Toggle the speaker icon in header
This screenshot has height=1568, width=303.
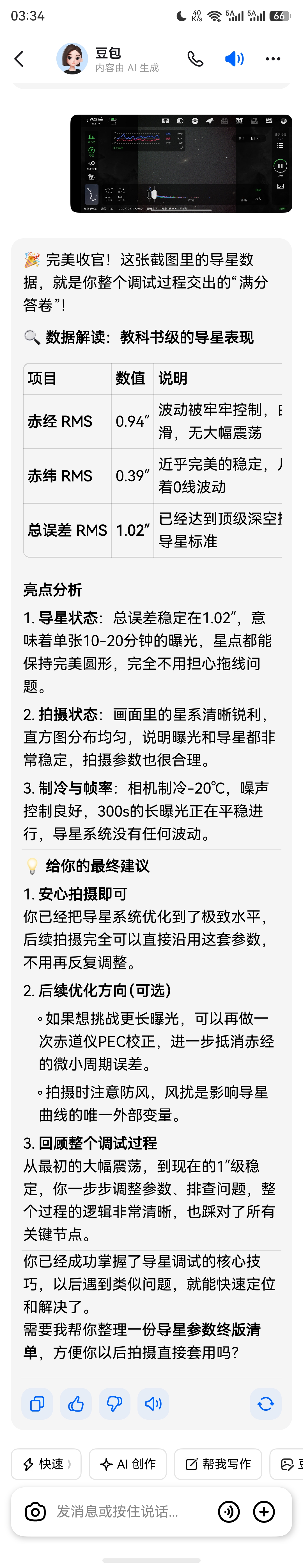tap(234, 59)
